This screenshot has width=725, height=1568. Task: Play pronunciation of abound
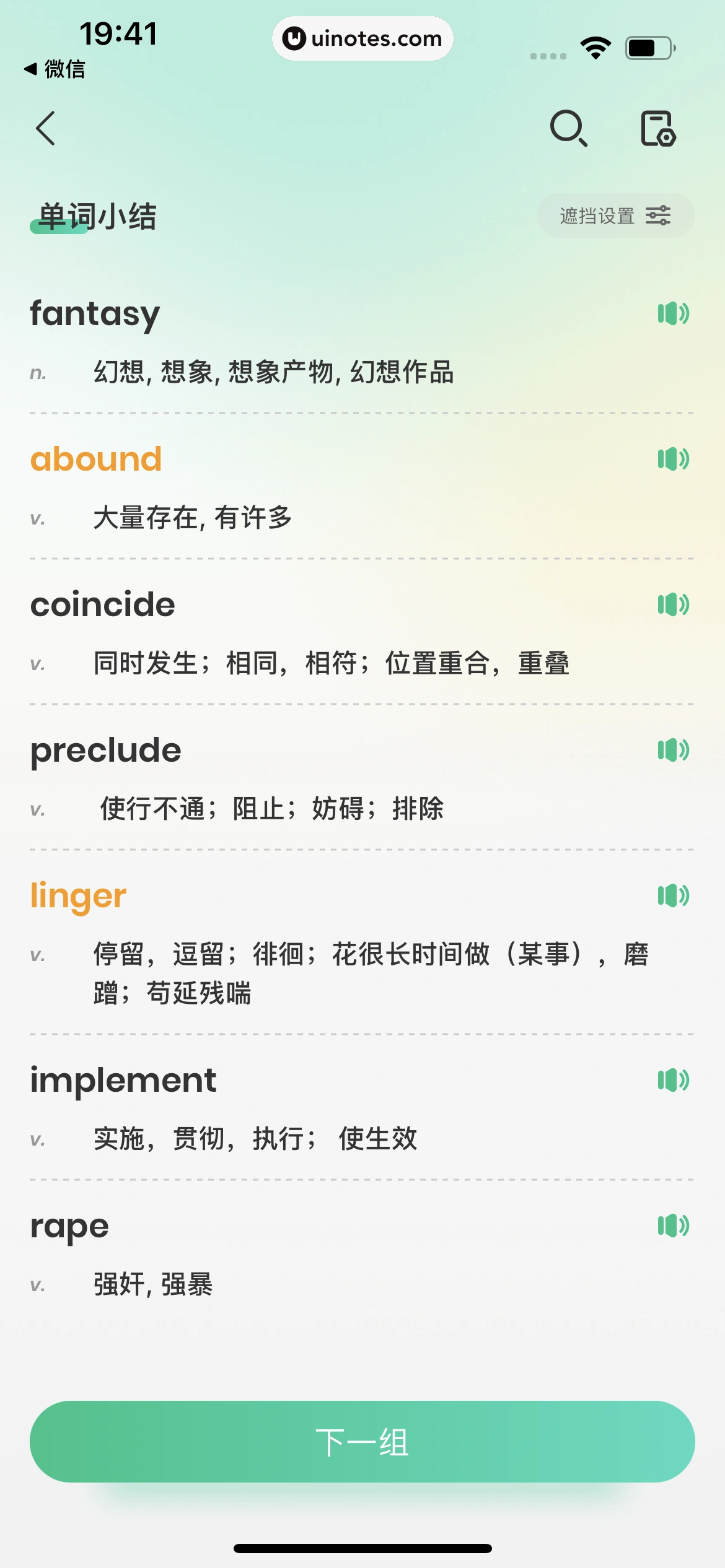(x=673, y=460)
